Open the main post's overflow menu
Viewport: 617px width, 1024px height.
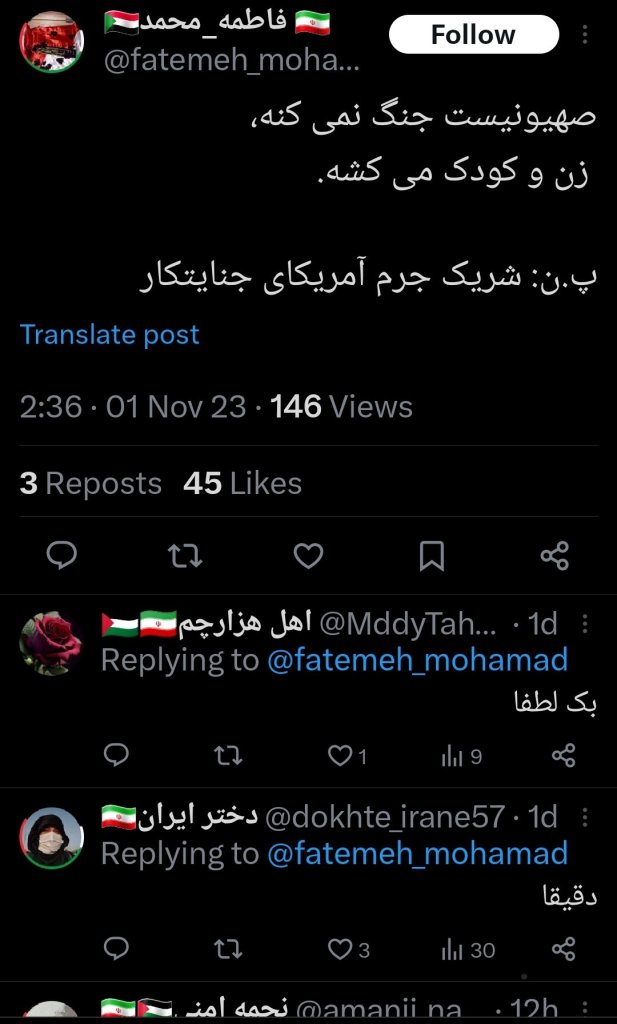pyautogui.click(x=586, y=35)
